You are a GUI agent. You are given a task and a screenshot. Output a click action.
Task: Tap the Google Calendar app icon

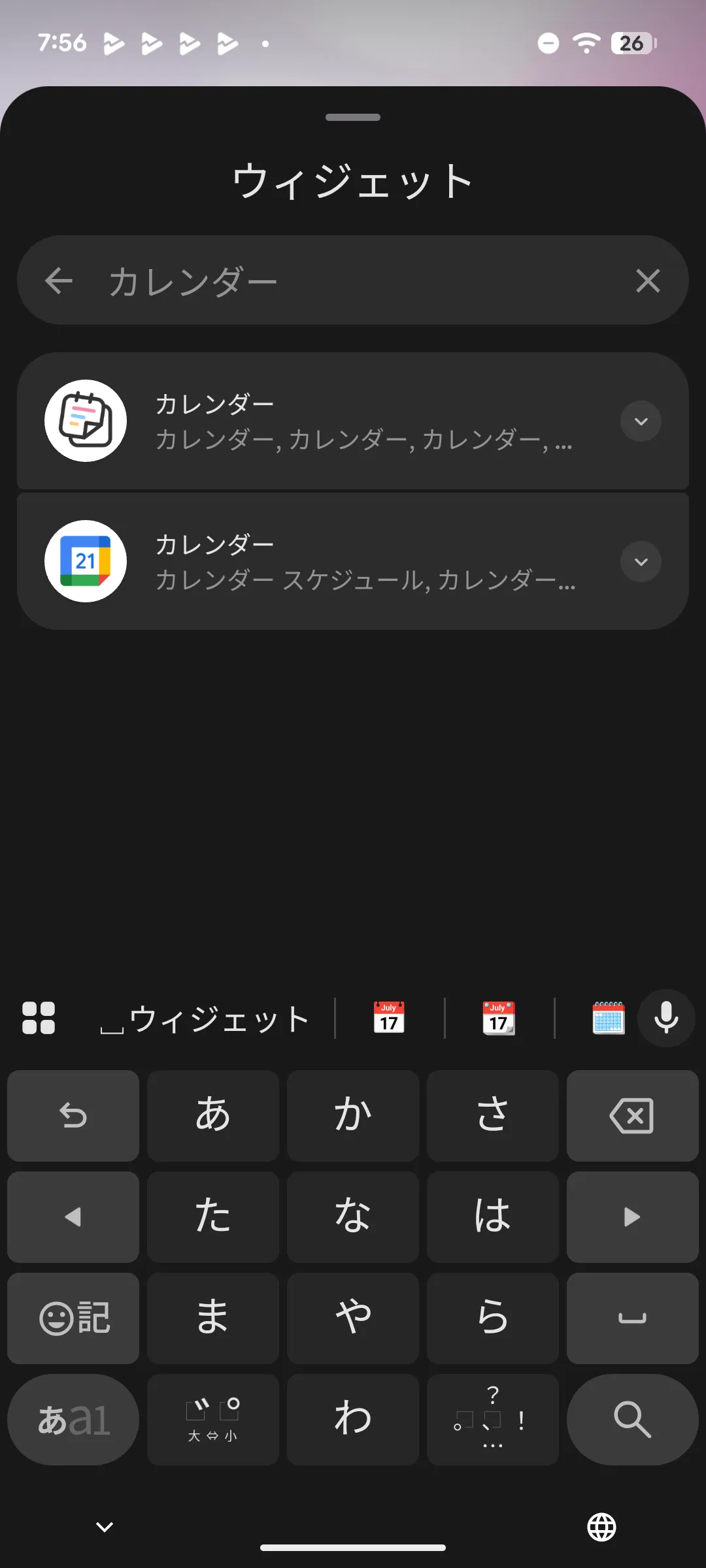coord(86,561)
